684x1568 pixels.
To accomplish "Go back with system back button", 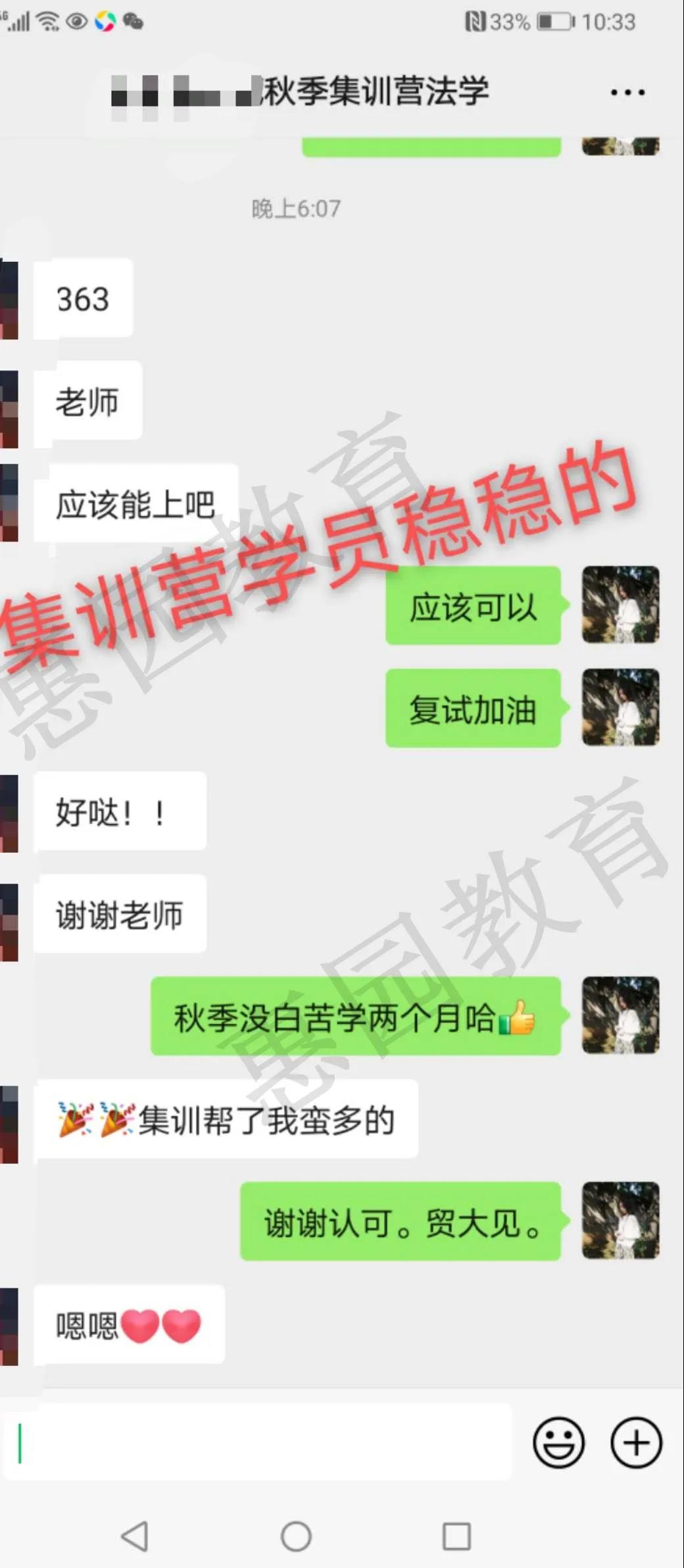I will click(135, 1536).
